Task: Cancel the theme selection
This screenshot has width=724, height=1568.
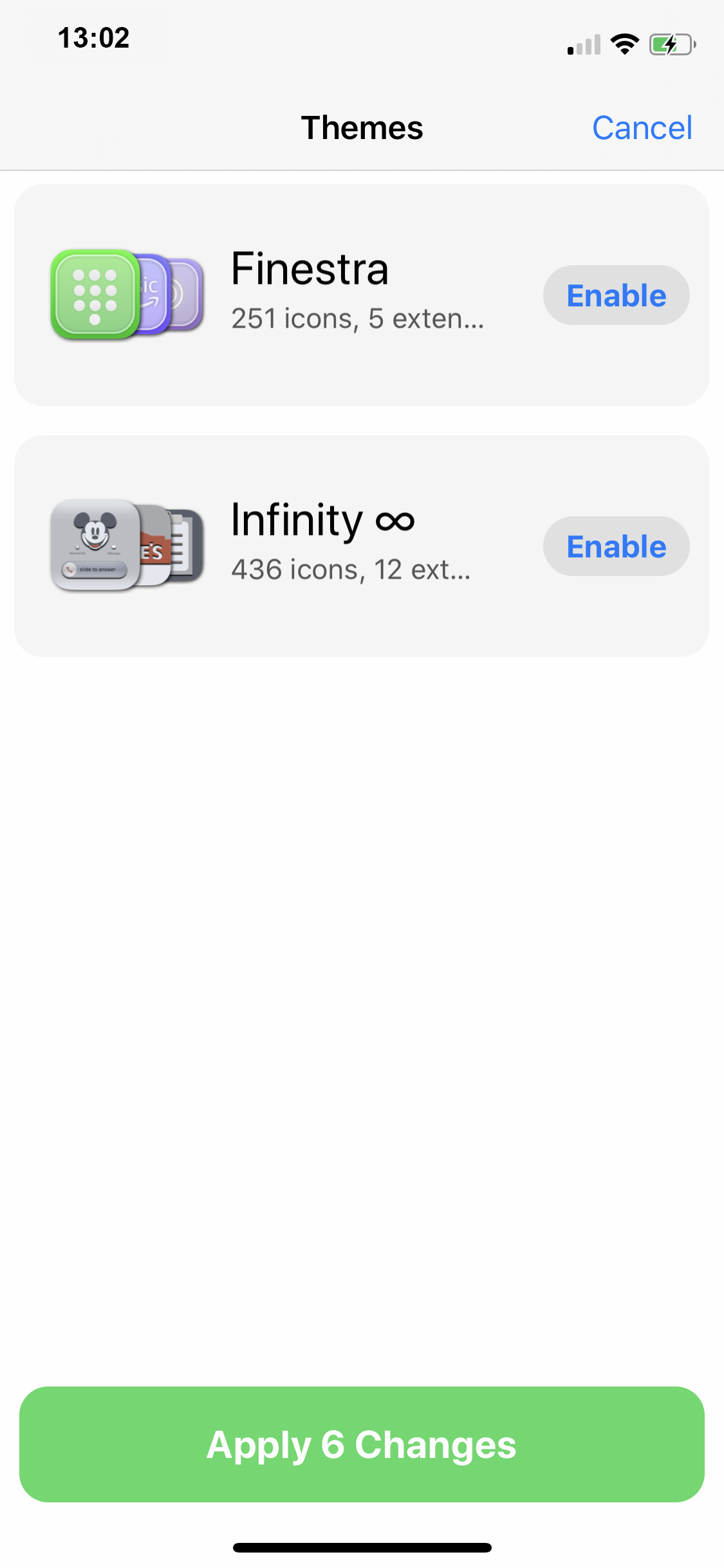Action: click(x=642, y=127)
